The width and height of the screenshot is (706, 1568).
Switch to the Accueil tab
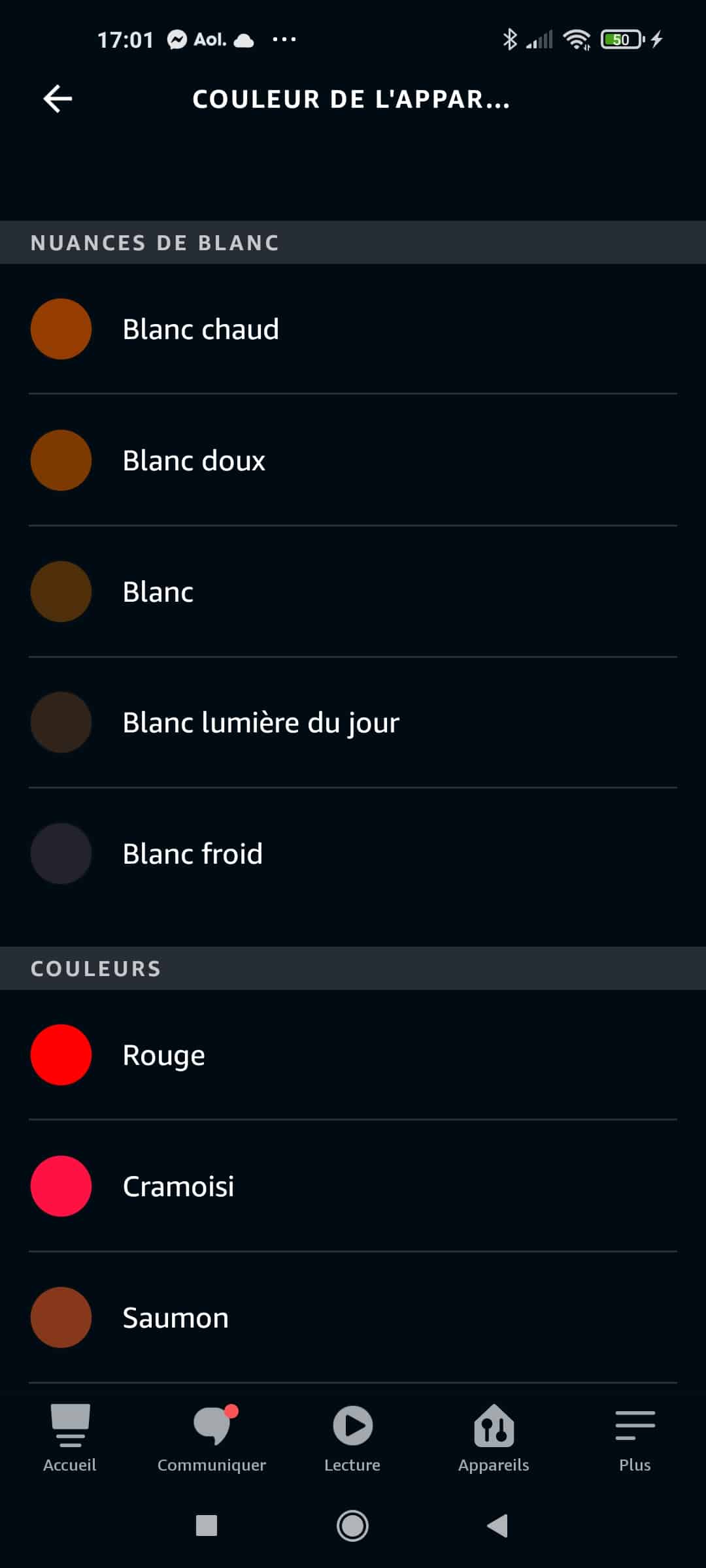pos(70,1438)
